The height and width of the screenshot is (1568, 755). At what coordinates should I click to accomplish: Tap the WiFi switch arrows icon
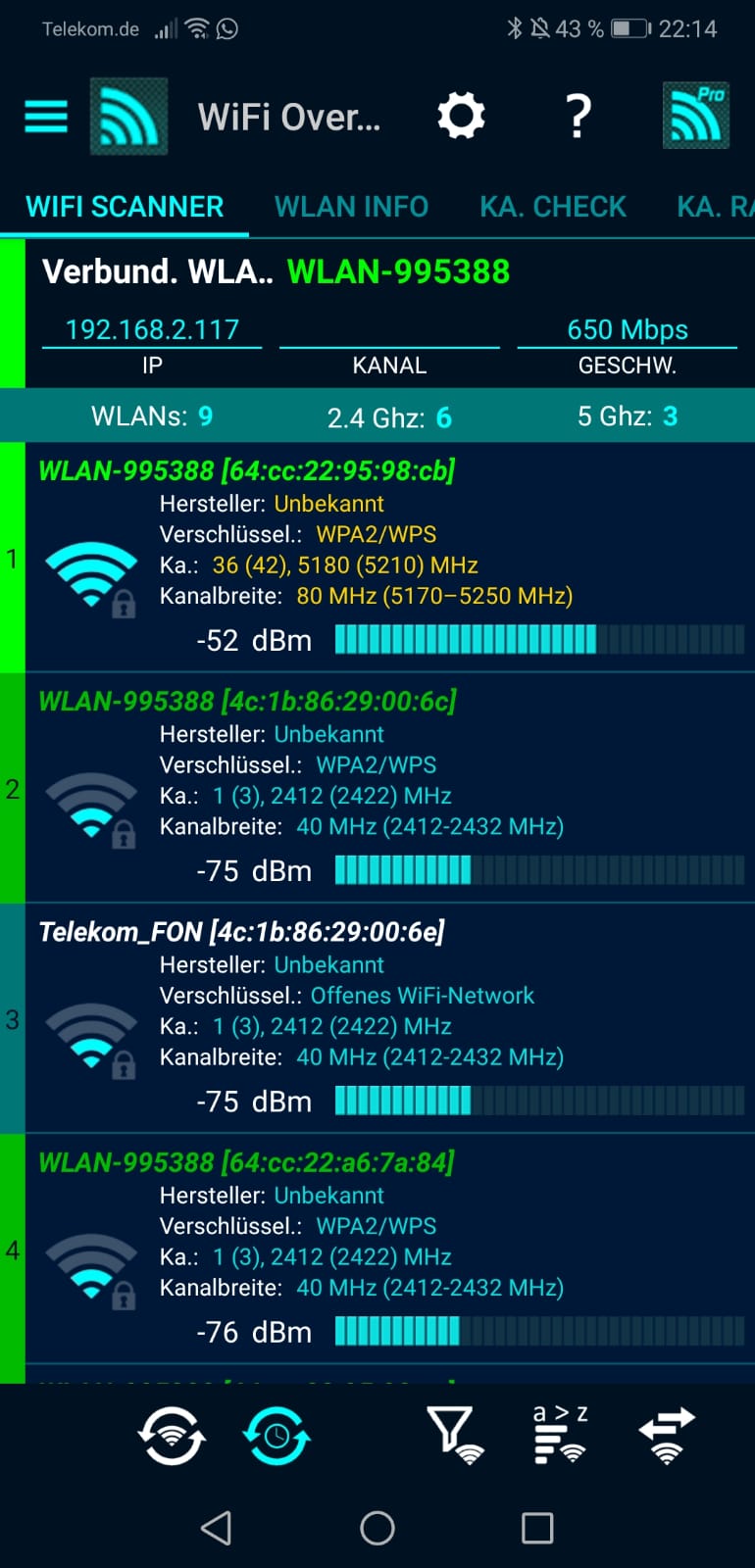tap(667, 1436)
